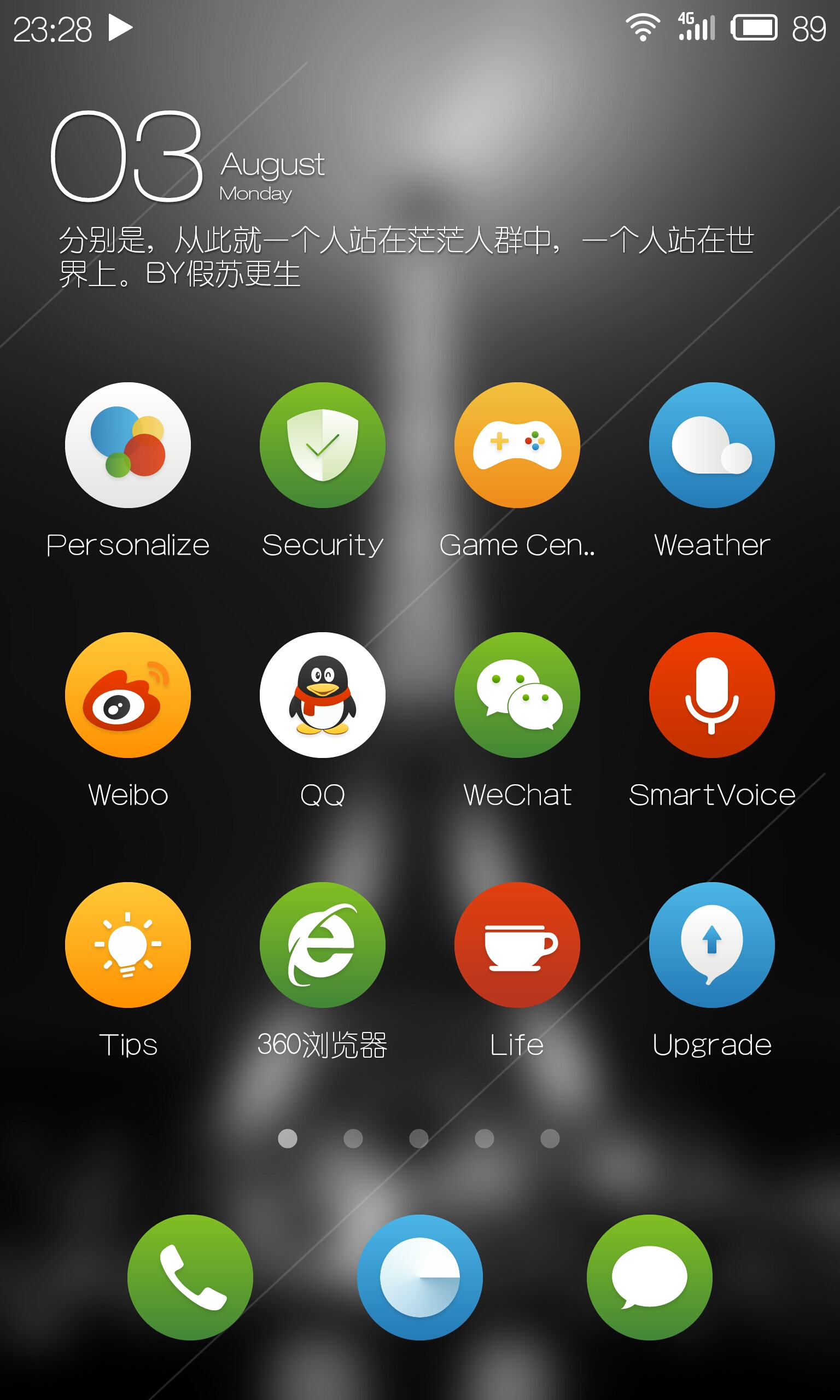Open the phone dialer in the dock

[190, 1277]
